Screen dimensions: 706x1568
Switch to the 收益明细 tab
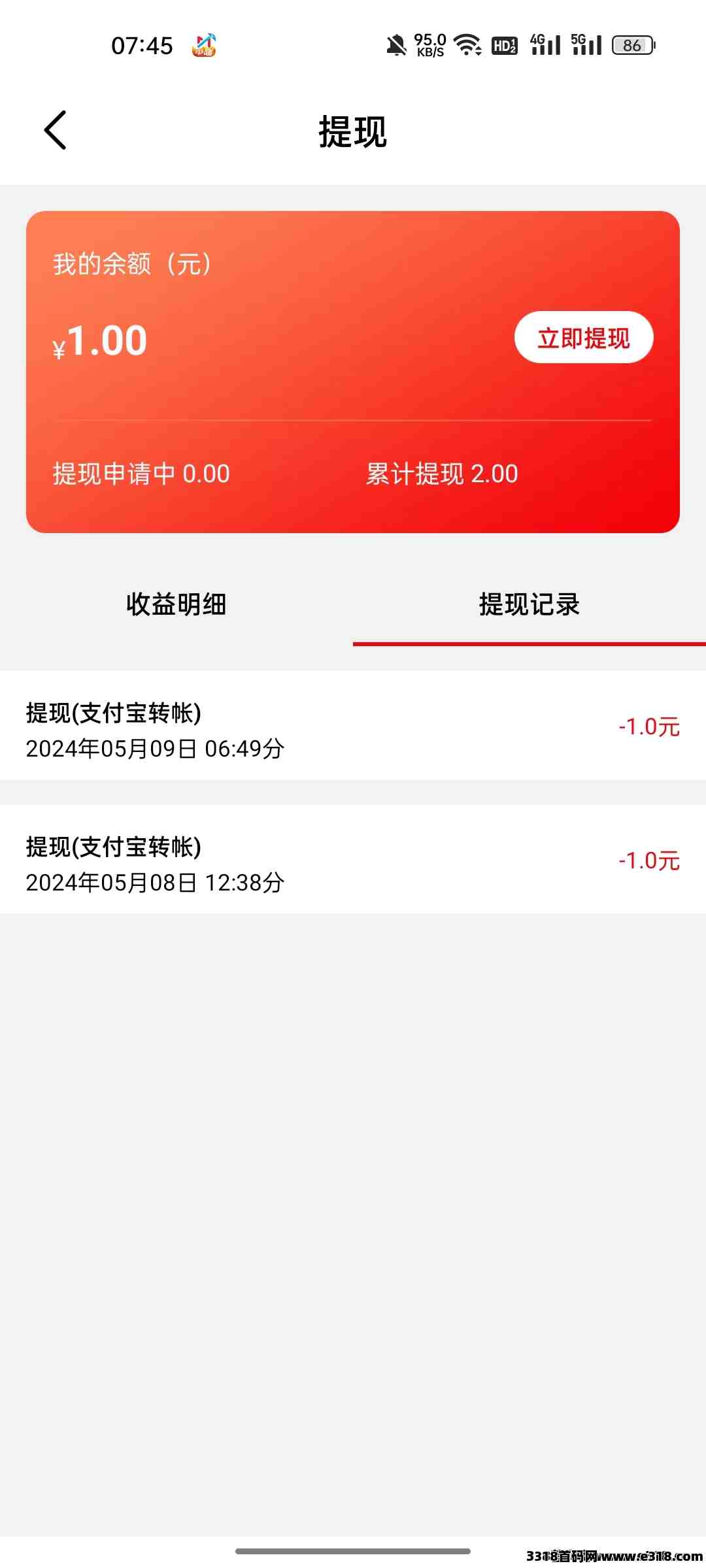click(x=176, y=604)
